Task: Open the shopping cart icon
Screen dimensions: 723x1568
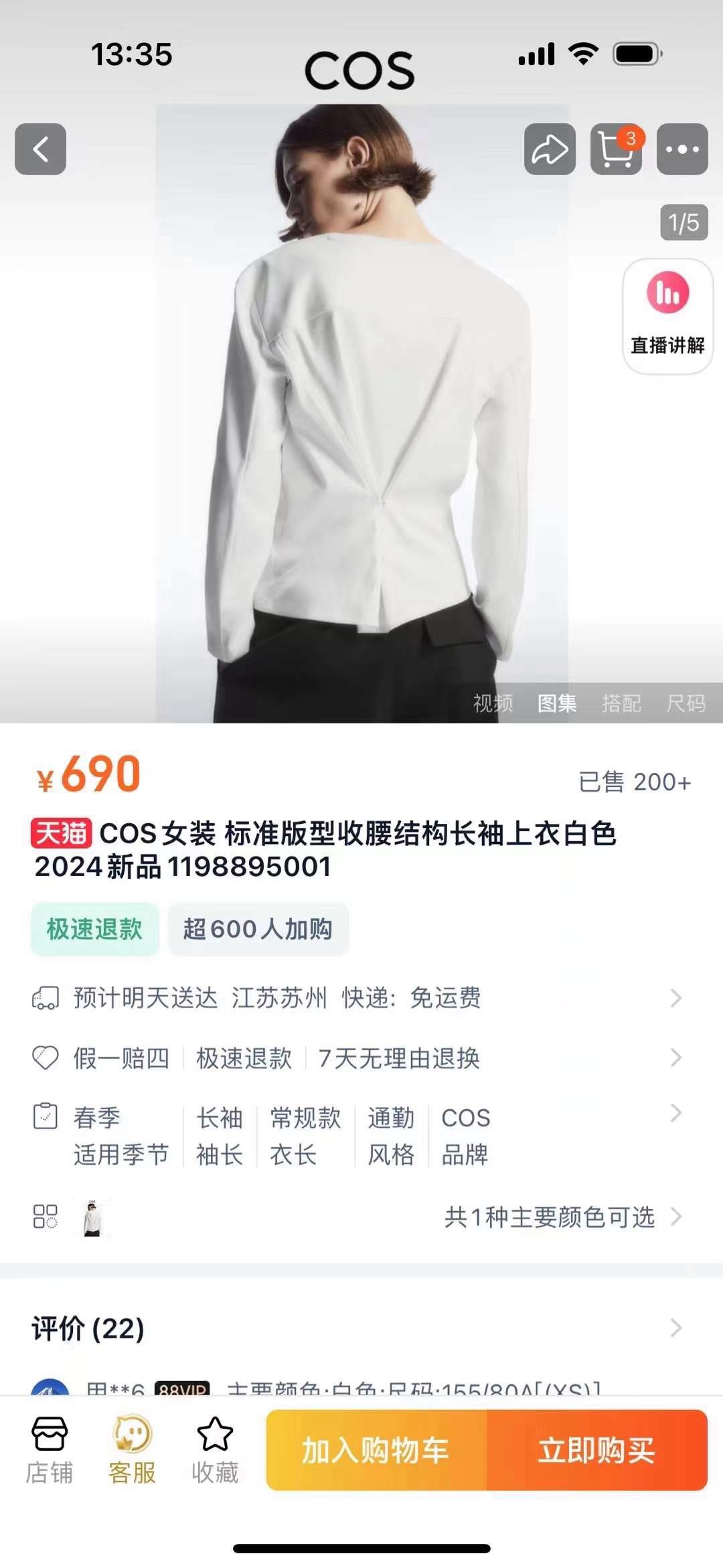Action: point(616,149)
